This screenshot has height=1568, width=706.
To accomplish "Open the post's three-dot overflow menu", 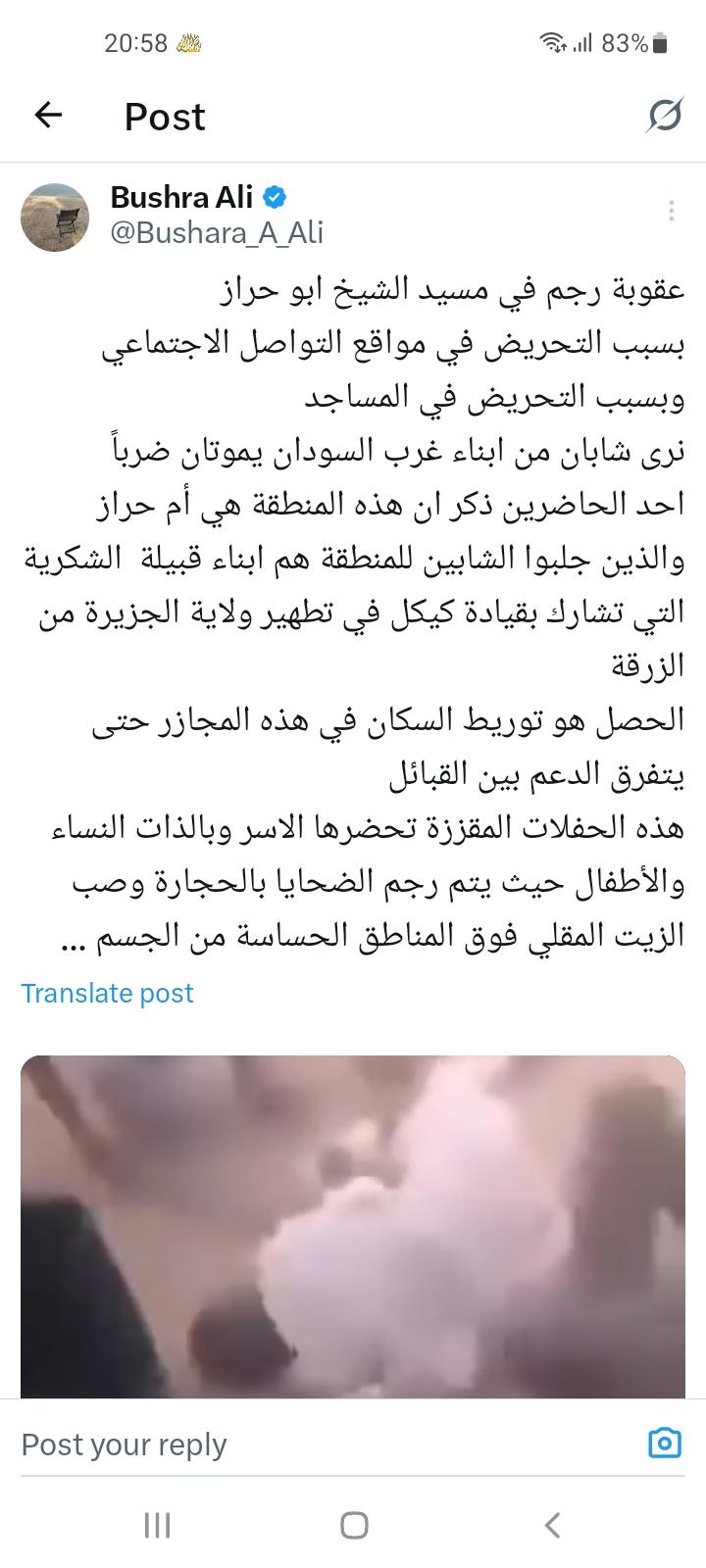I will coord(671,211).
